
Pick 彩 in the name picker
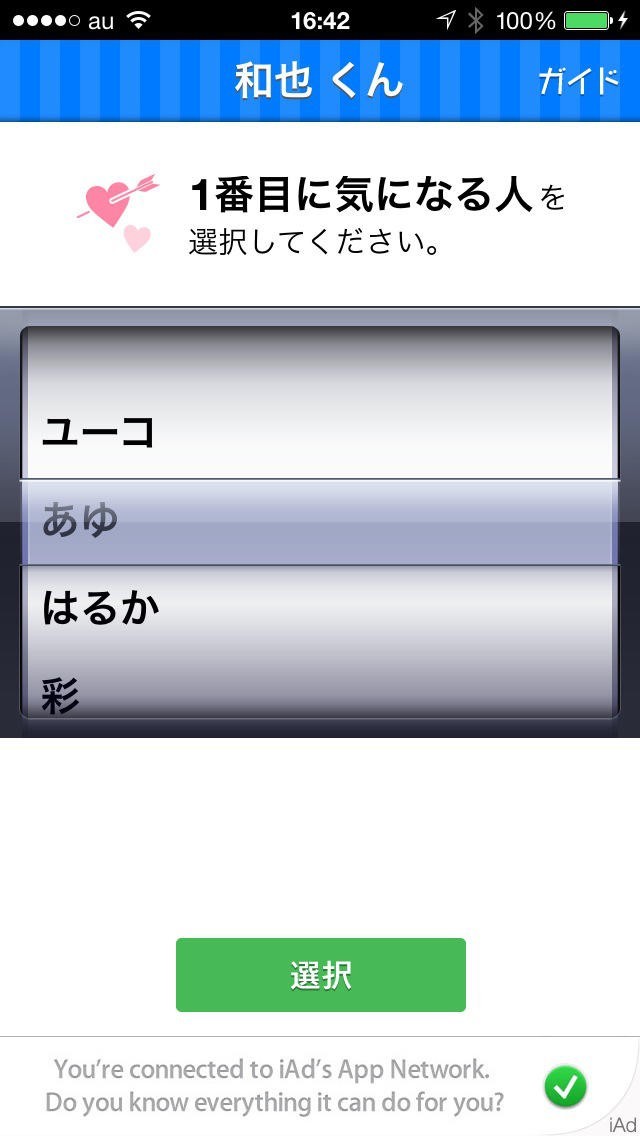click(62, 692)
